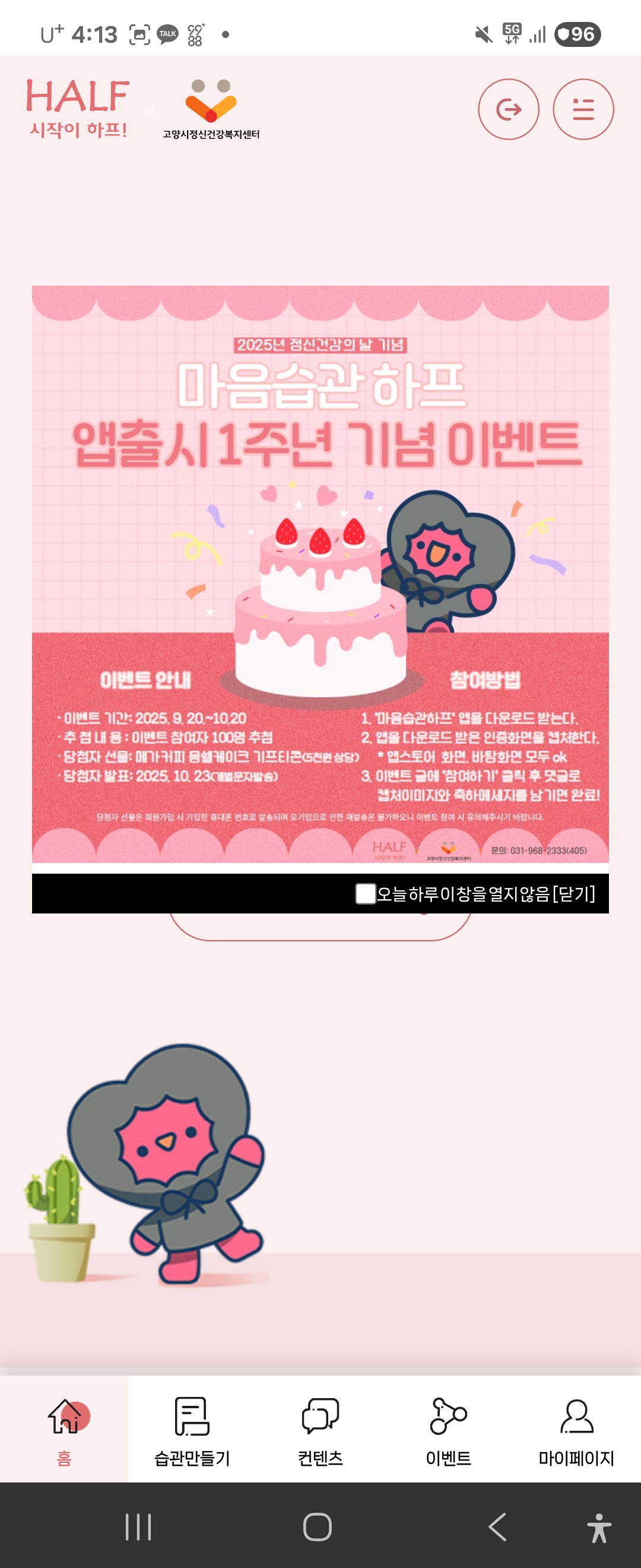Select the 이벤트 tab
641x1568 pixels.
coord(448,1430)
